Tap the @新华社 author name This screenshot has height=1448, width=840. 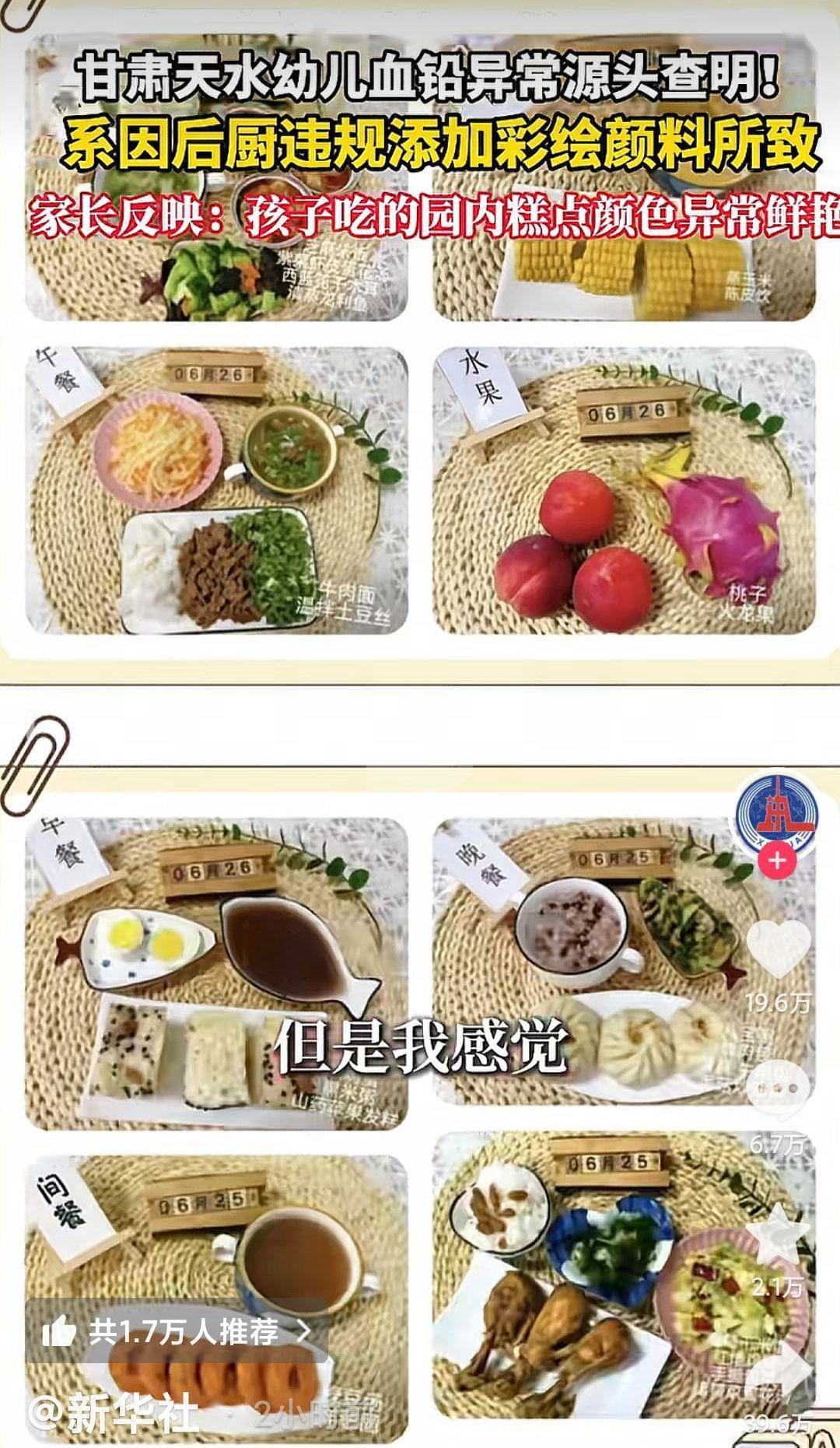click(x=113, y=1413)
